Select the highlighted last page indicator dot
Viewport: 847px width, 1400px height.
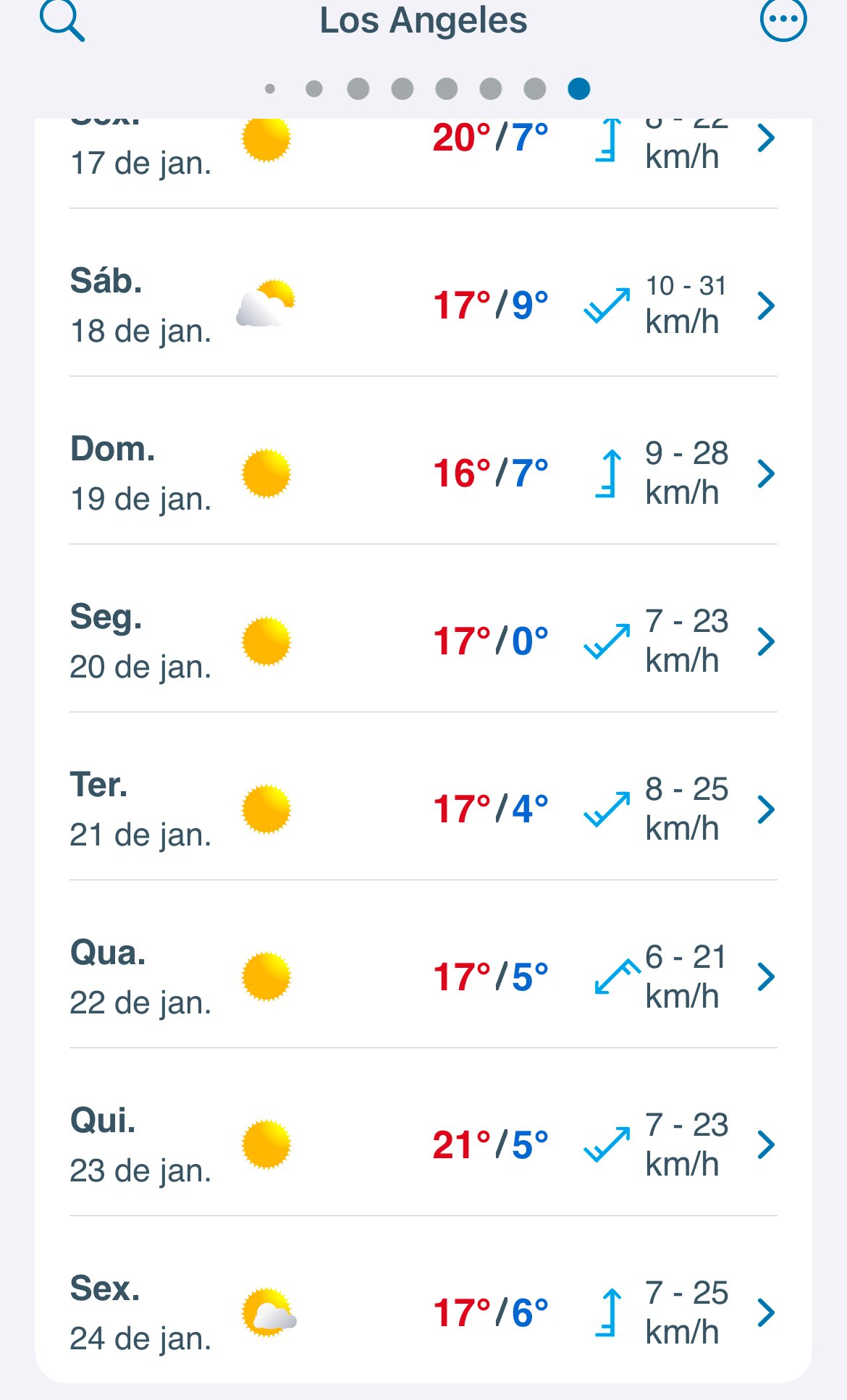[579, 88]
